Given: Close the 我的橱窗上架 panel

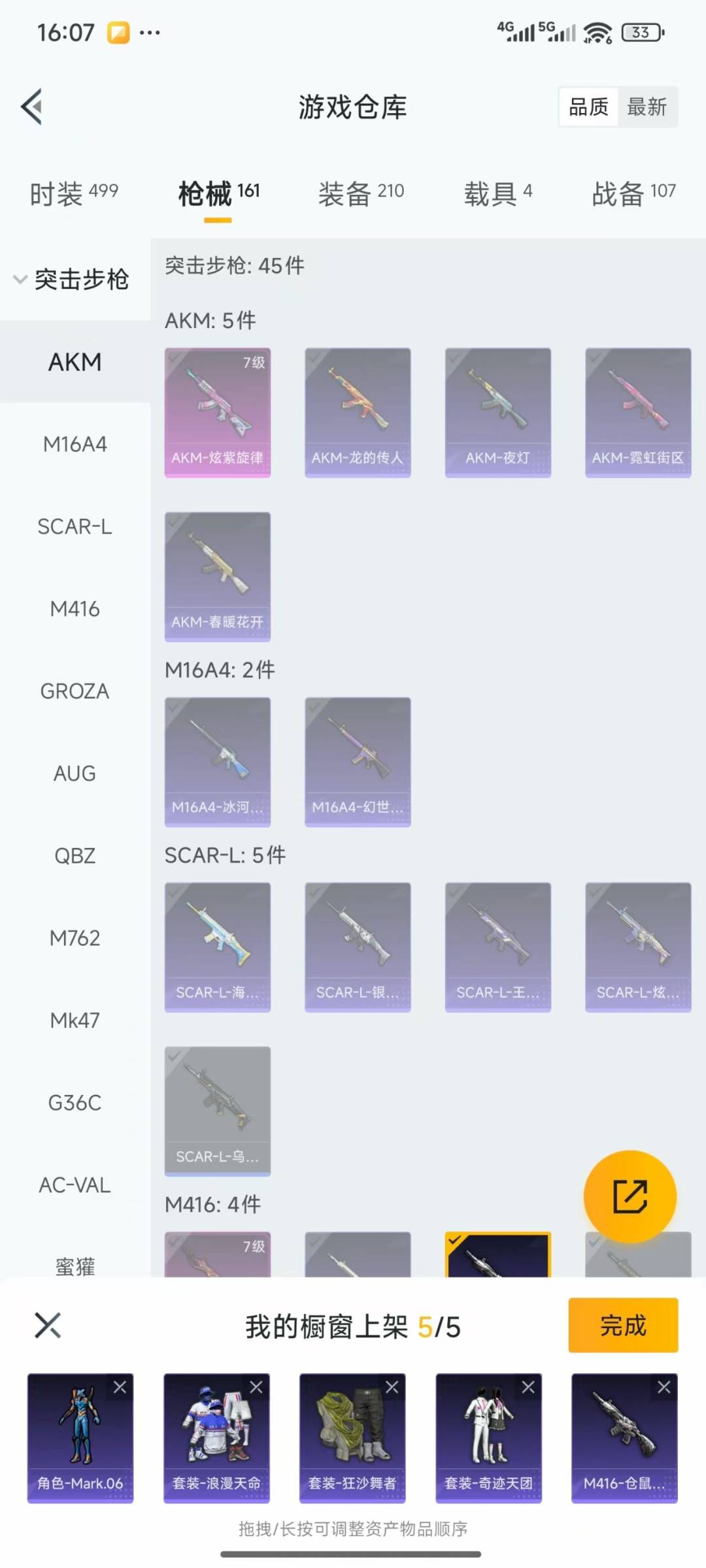Looking at the screenshot, I should coord(48,1326).
